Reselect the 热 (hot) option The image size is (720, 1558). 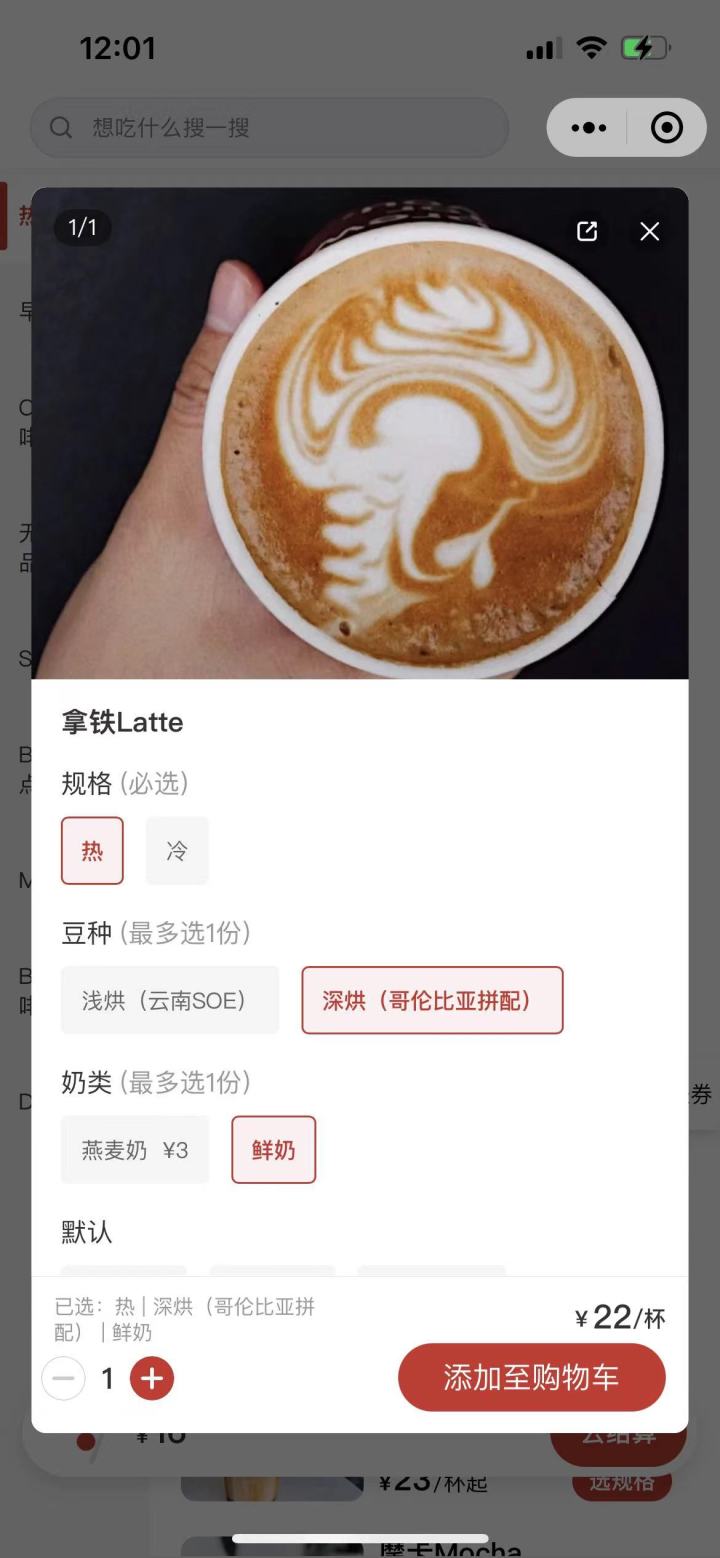tap(92, 851)
